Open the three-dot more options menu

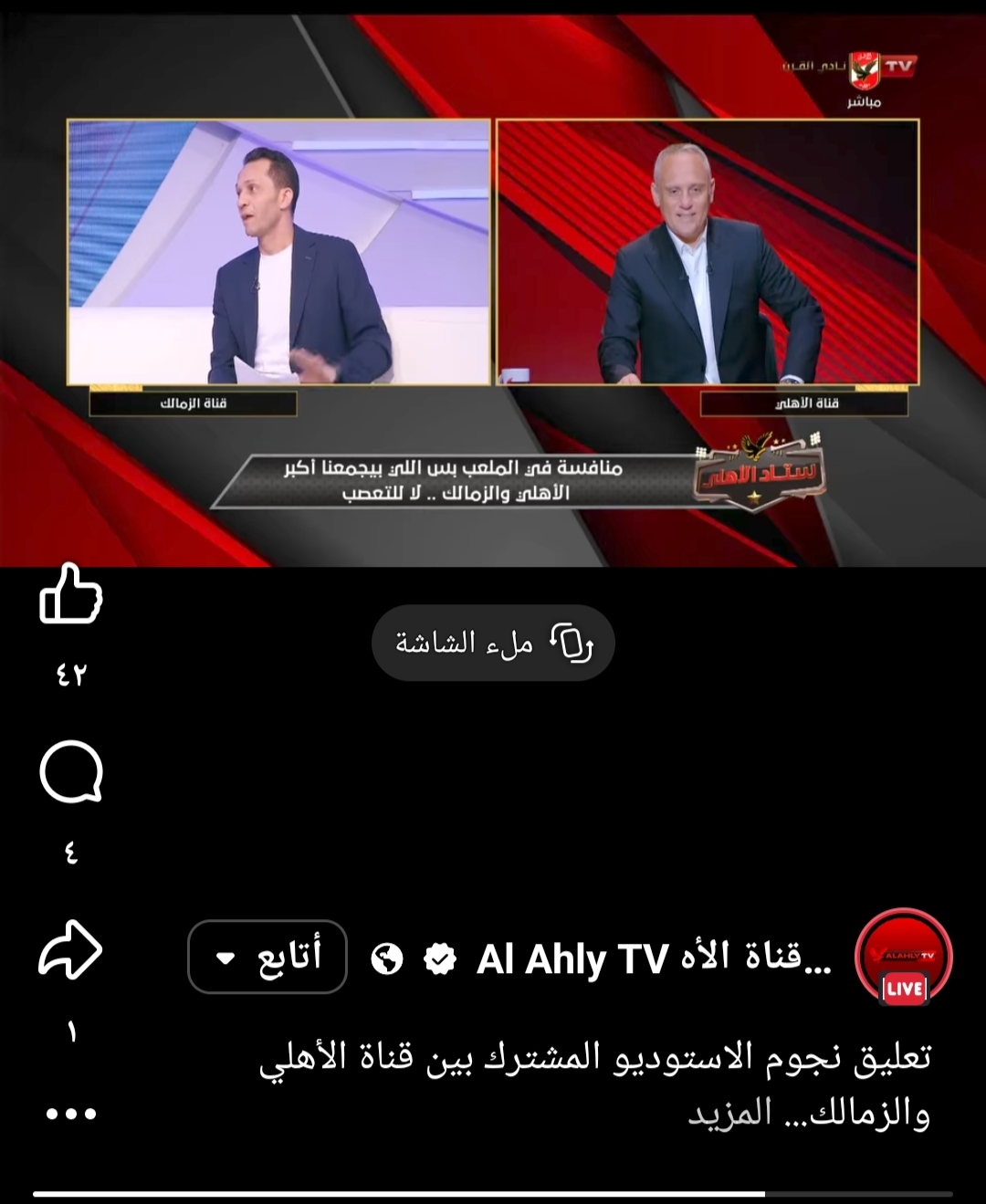[x=70, y=1114]
